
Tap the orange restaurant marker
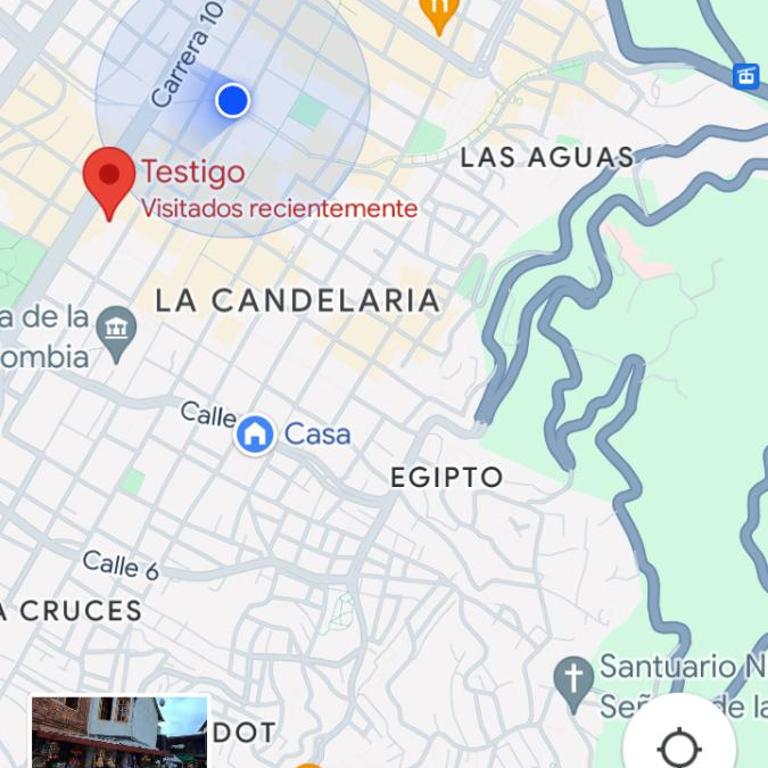pos(438,12)
